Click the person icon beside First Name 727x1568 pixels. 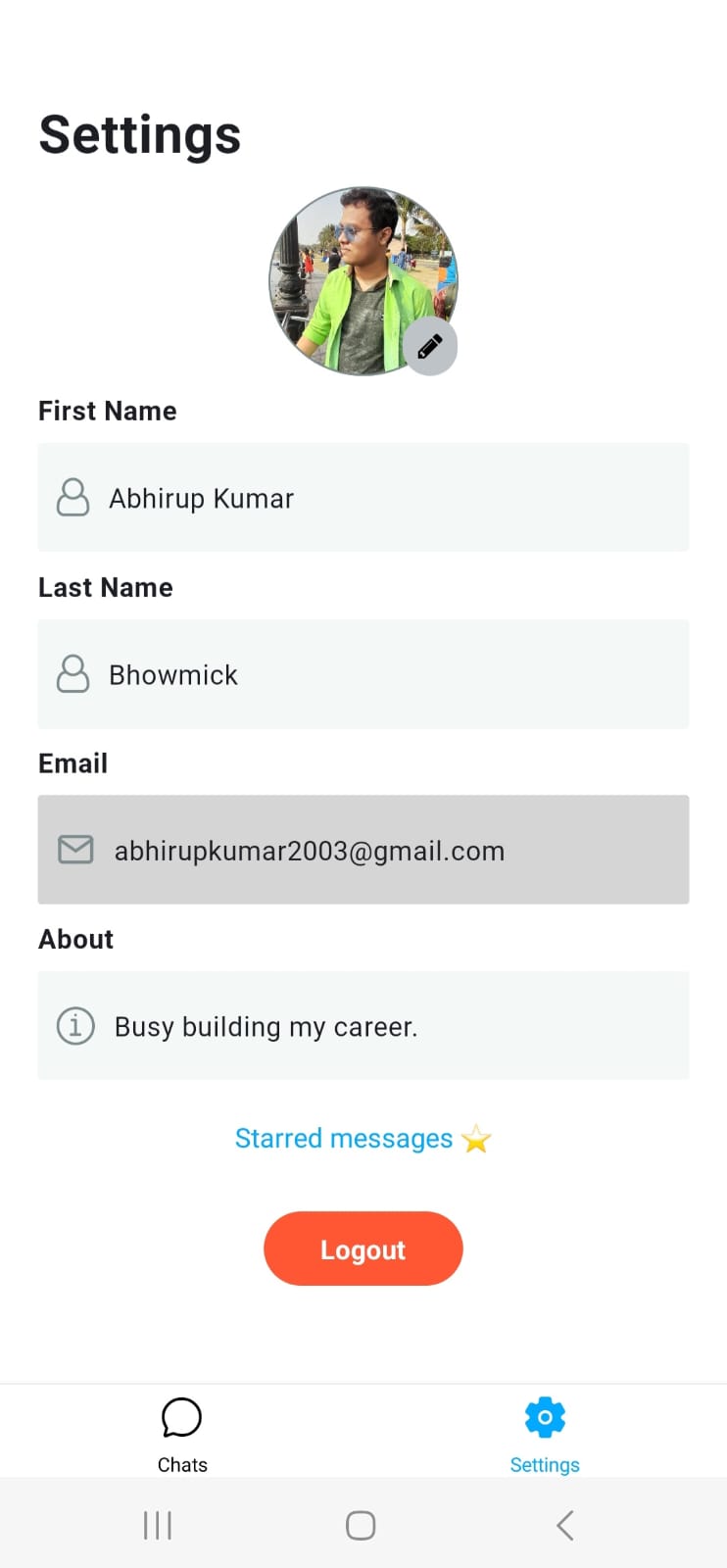(73, 498)
